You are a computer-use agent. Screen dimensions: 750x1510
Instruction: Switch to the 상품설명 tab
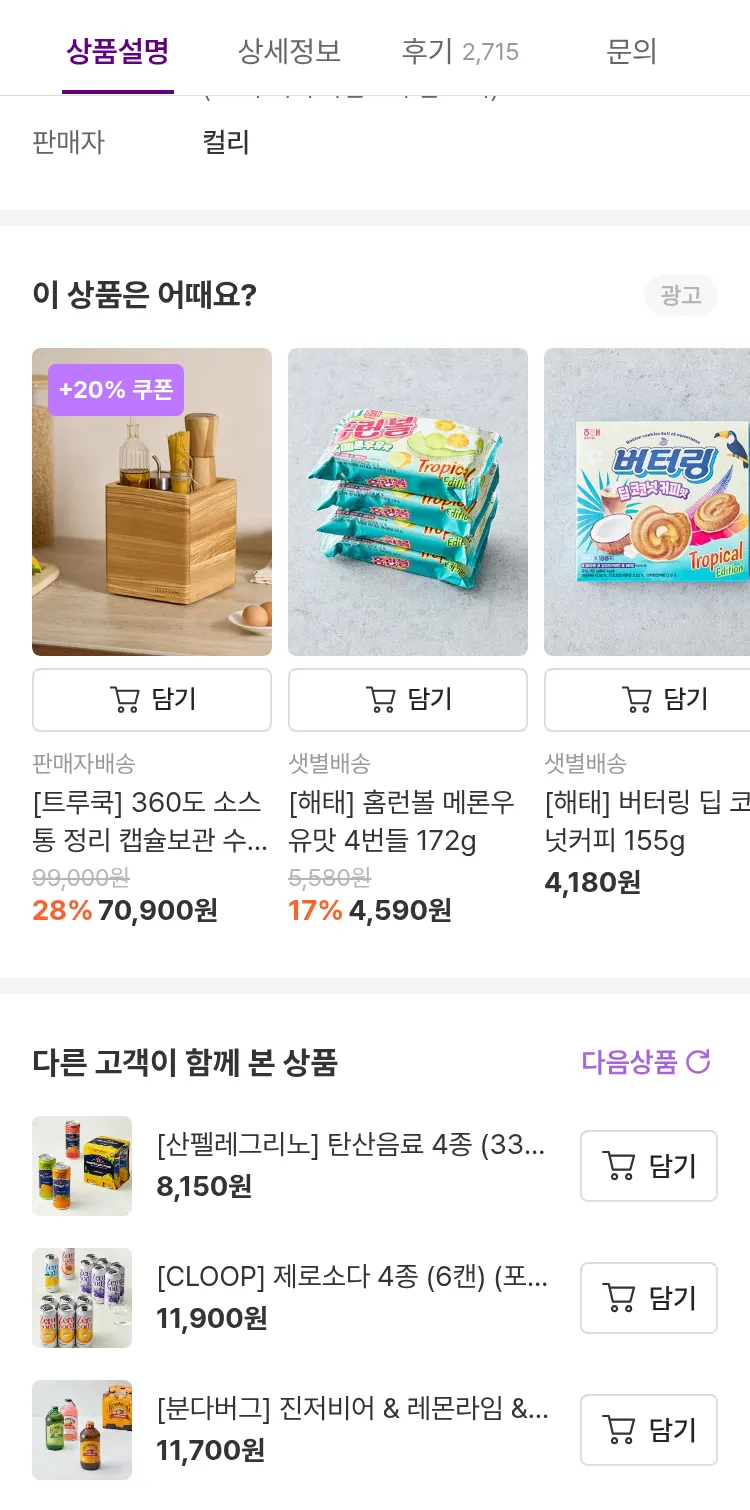[x=118, y=51]
